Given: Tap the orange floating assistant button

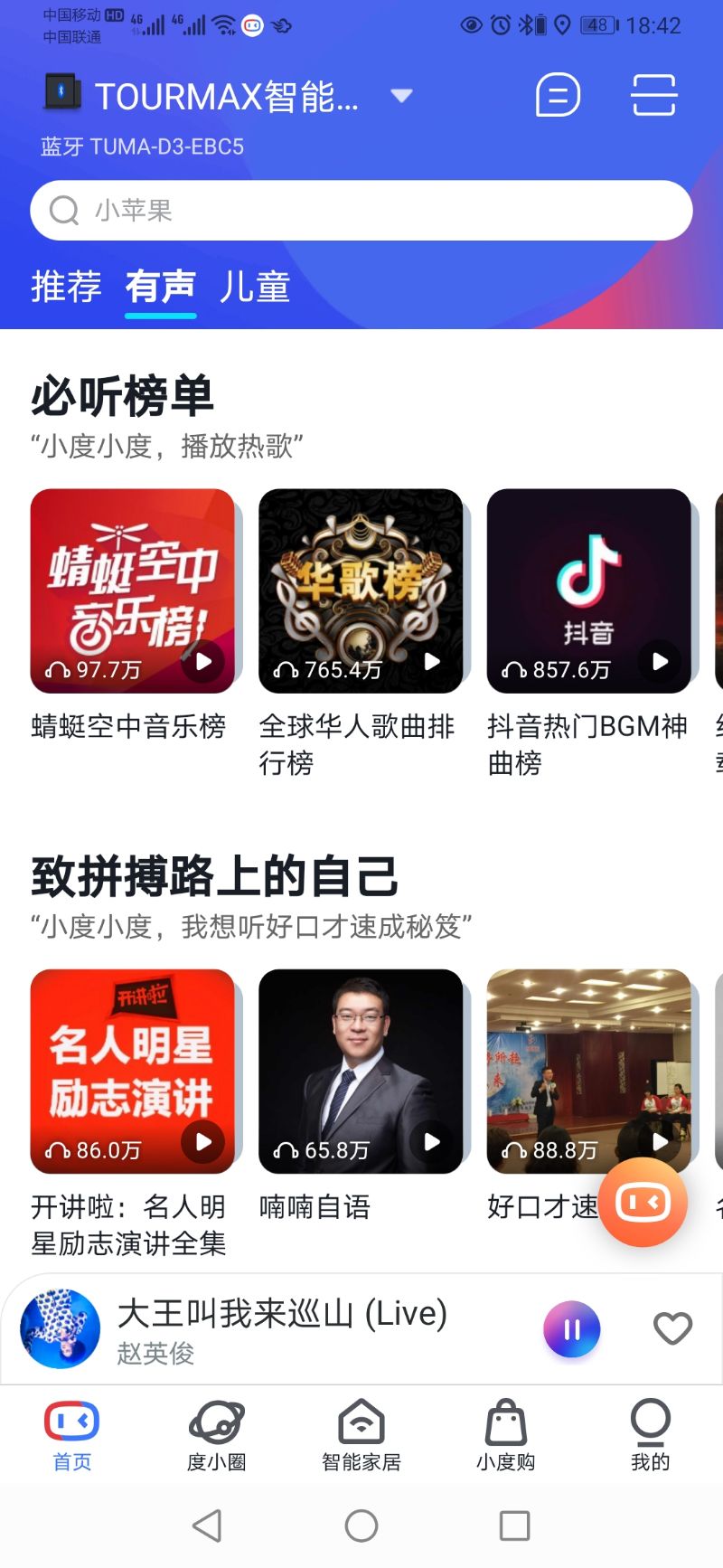Looking at the screenshot, I should [x=643, y=1202].
